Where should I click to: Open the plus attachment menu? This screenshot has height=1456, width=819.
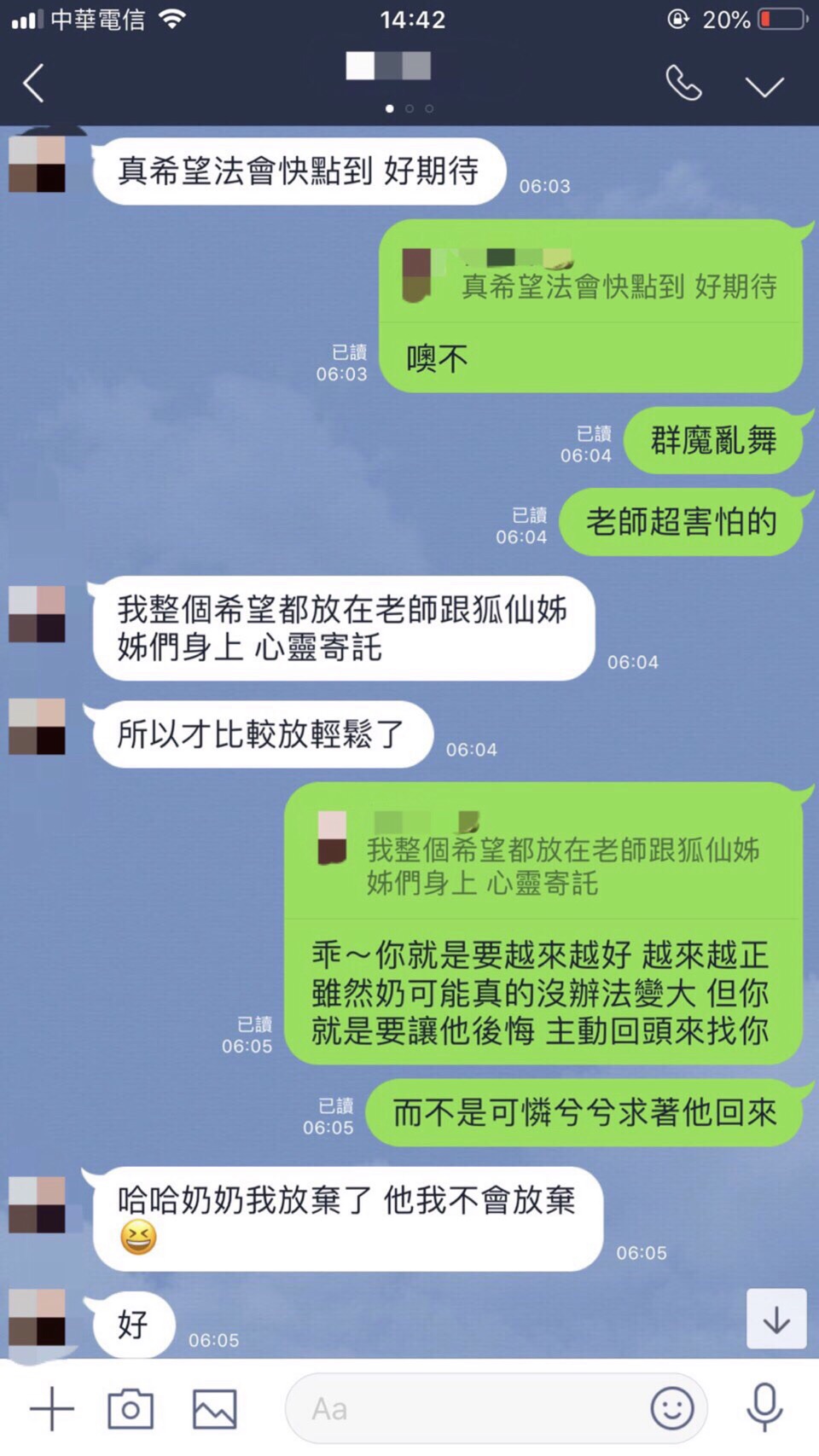[52, 1408]
